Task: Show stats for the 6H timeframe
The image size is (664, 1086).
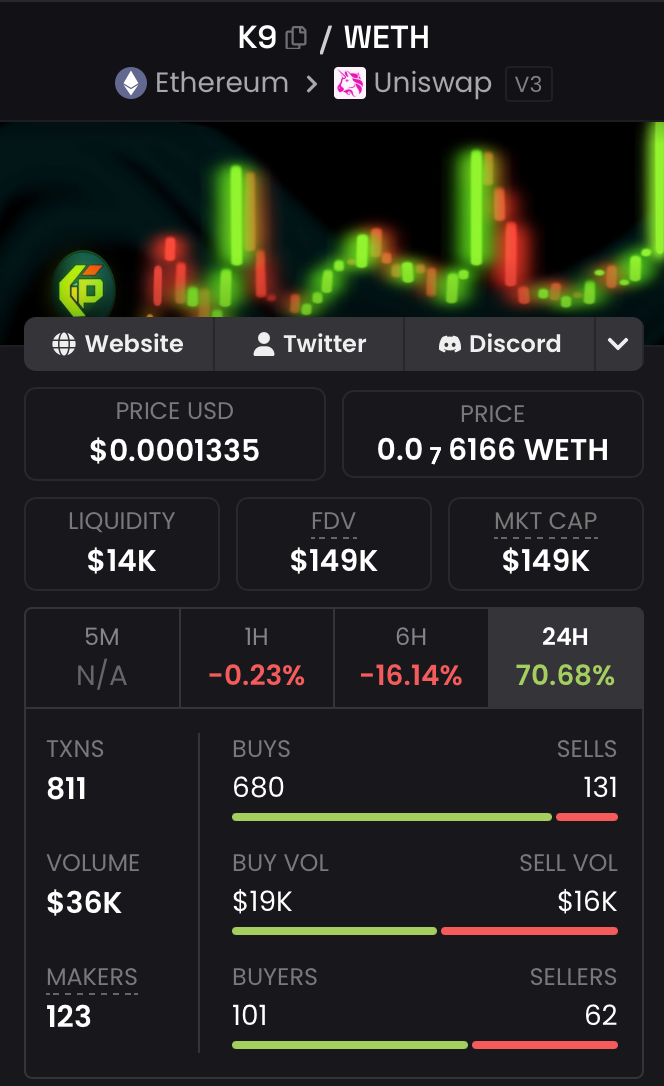Action: coord(411,657)
